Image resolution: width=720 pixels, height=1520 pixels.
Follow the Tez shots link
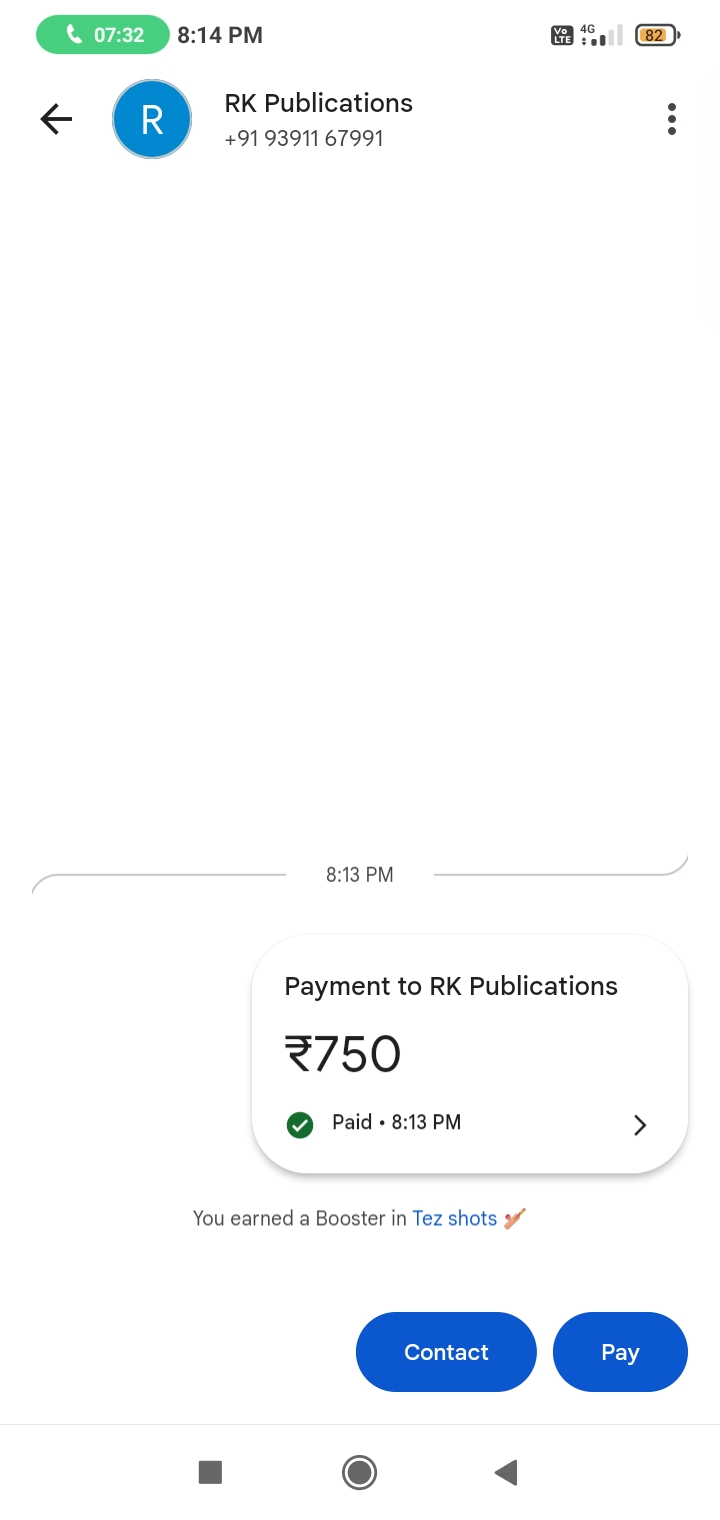pos(455,1218)
